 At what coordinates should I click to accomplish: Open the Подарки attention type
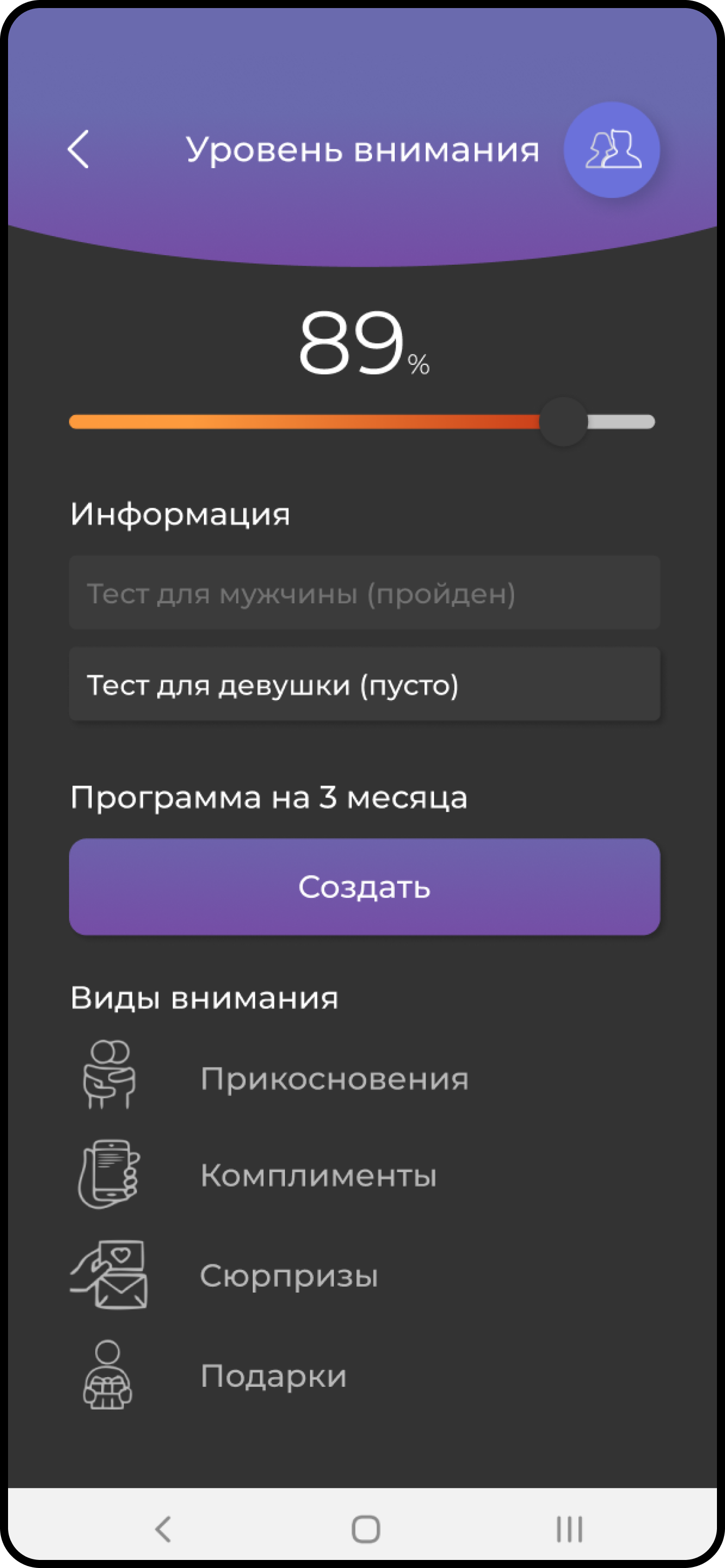tap(273, 1376)
